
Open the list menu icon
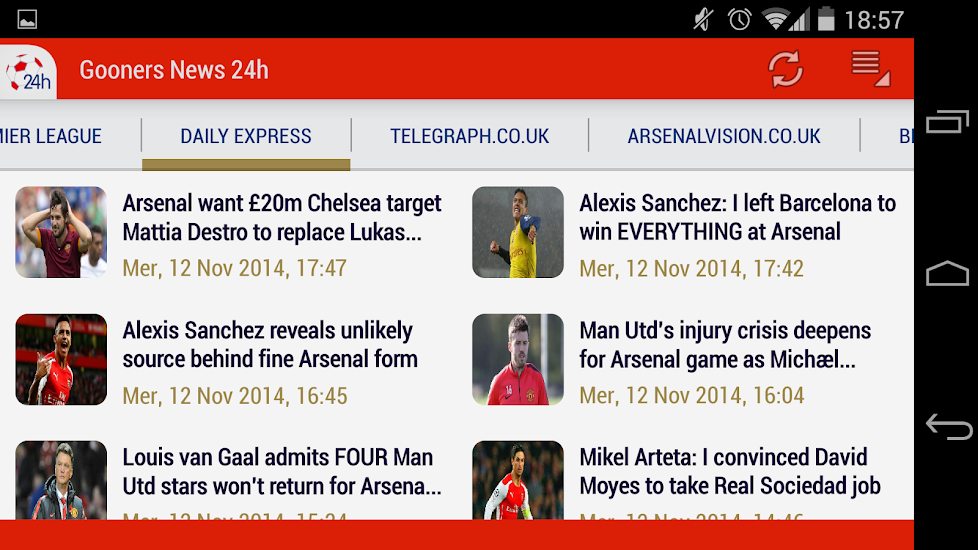(x=869, y=69)
